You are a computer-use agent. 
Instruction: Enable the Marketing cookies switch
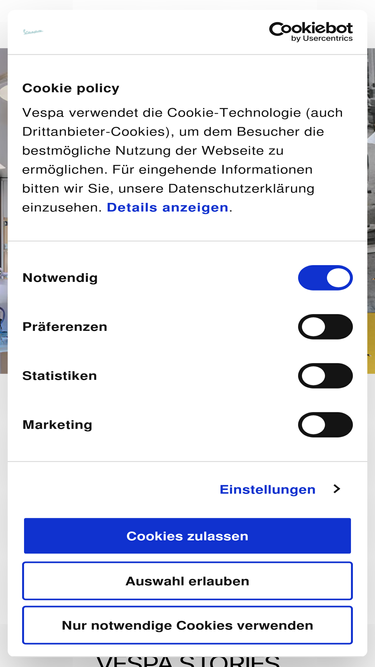325,425
